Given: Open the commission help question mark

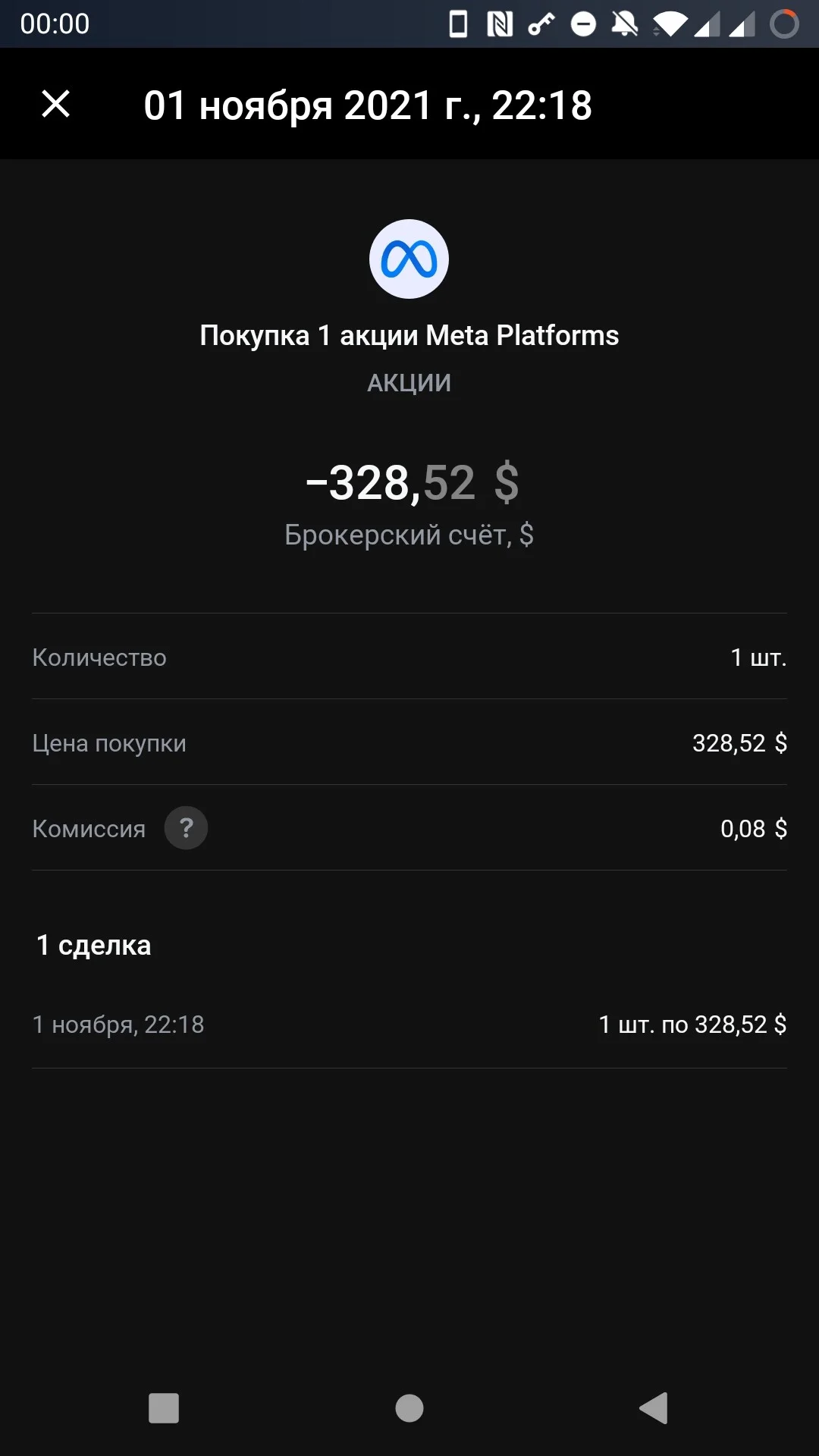Looking at the screenshot, I should pos(186,828).
